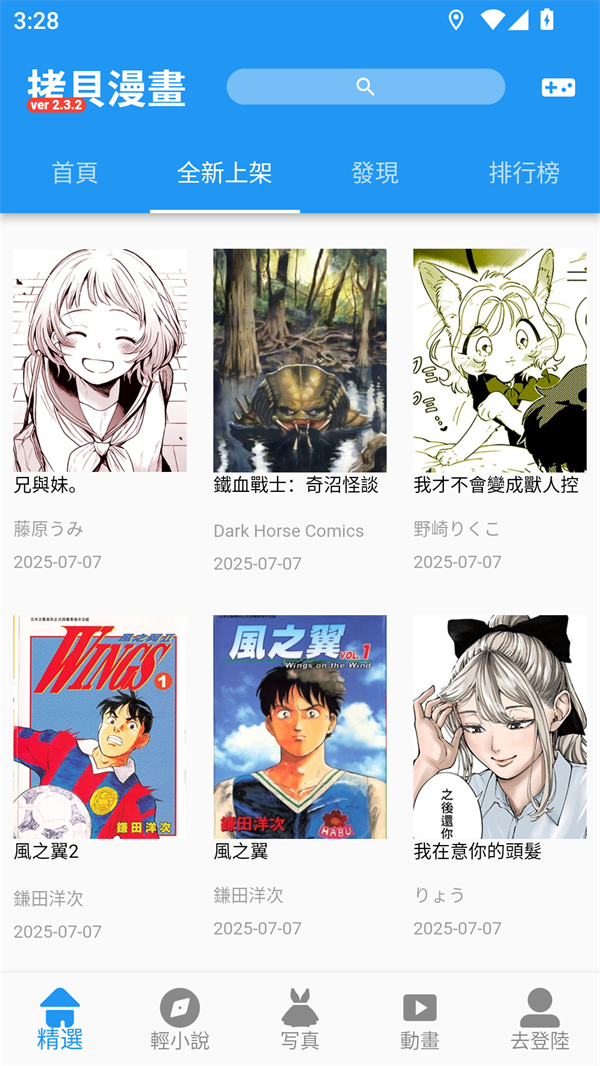Switch to the 首頁 tab

point(75,173)
